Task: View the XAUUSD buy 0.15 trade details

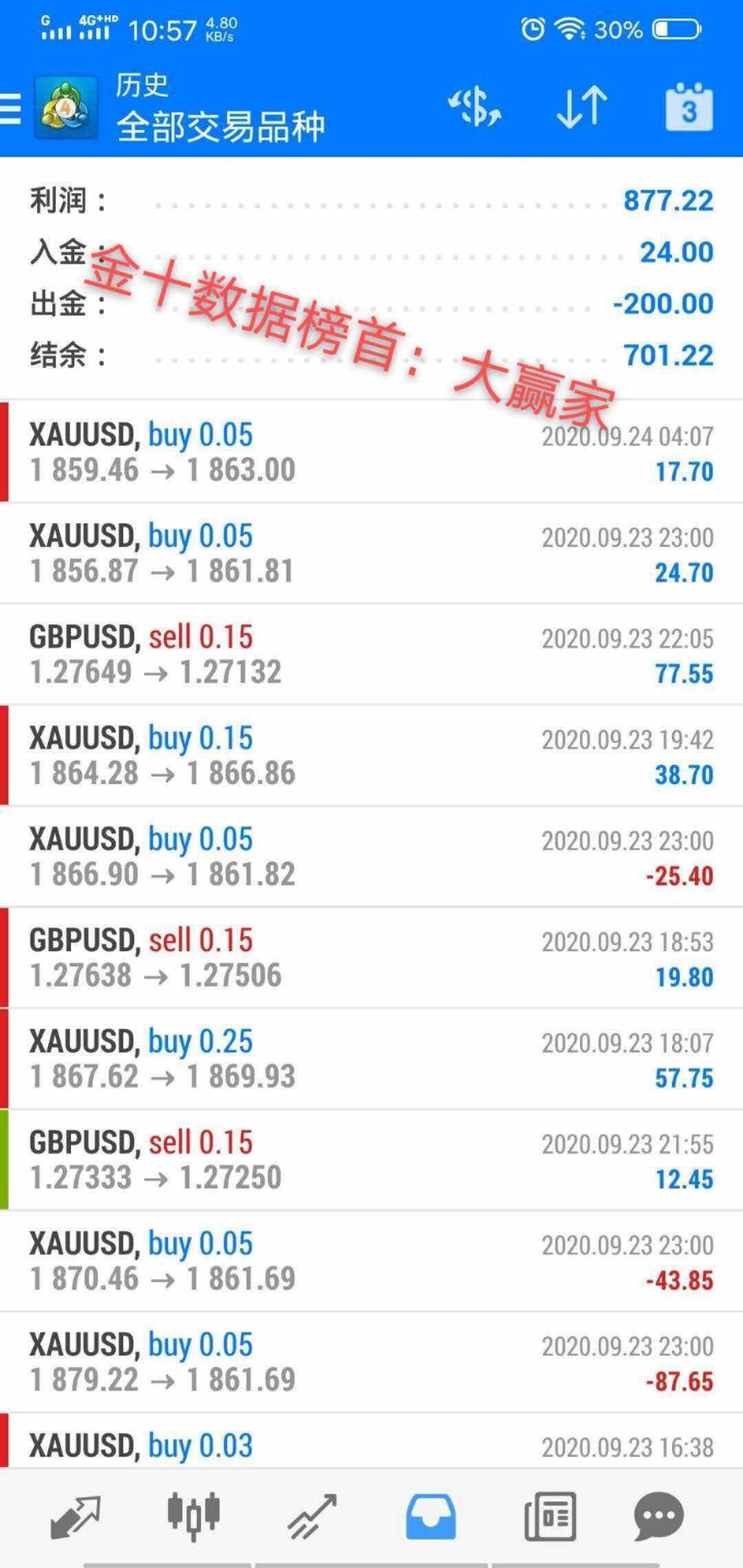Action: point(371,755)
